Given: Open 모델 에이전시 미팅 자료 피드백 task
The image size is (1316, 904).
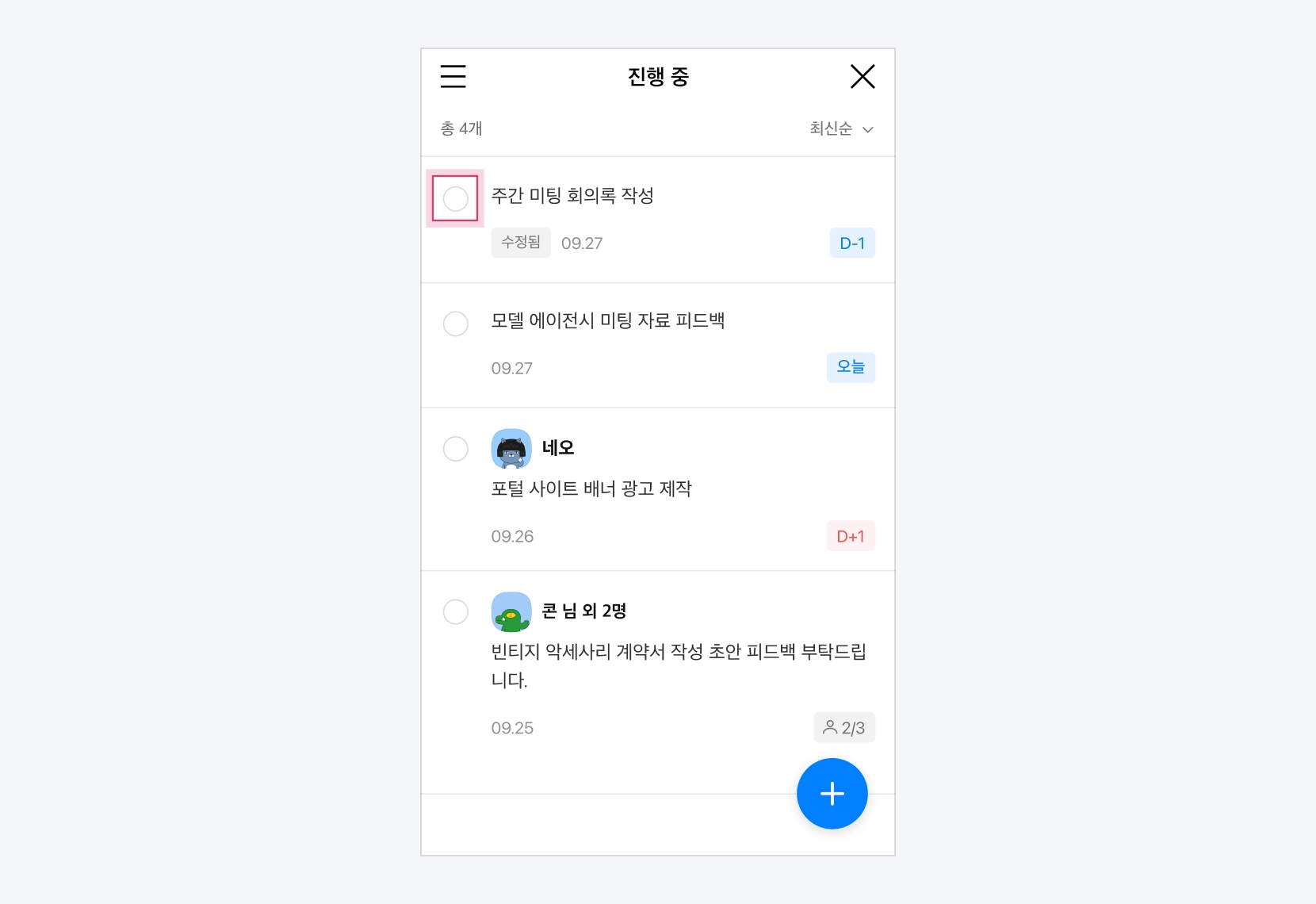Looking at the screenshot, I should point(607,321).
